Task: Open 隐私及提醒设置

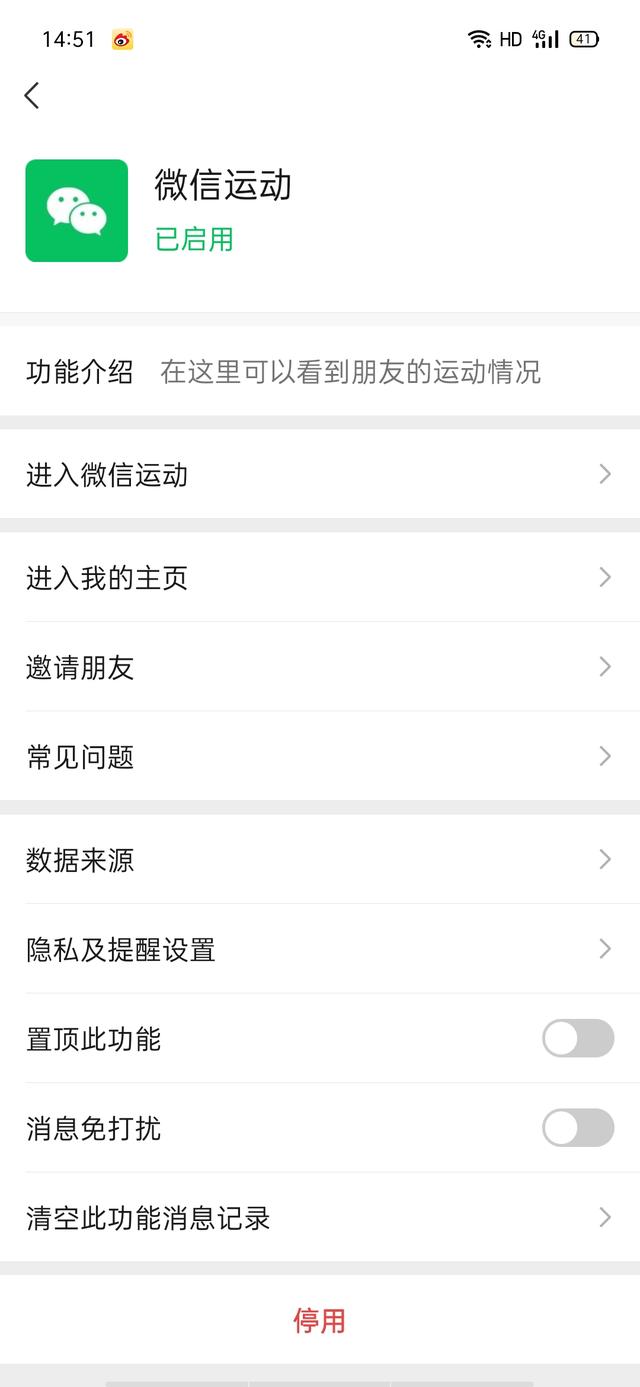Action: [x=320, y=949]
